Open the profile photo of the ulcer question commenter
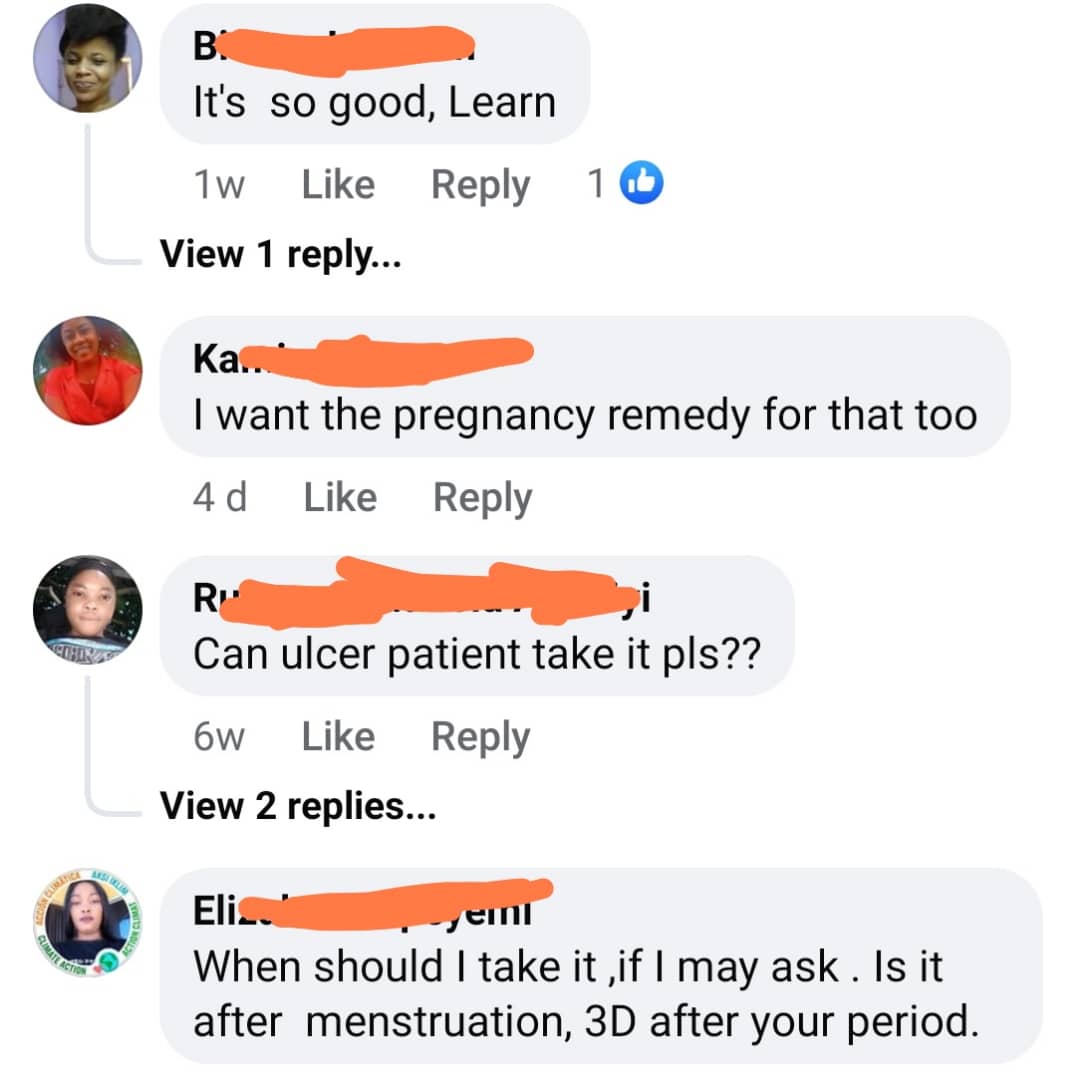Screen dimensions: 1076x1080 click(88, 610)
